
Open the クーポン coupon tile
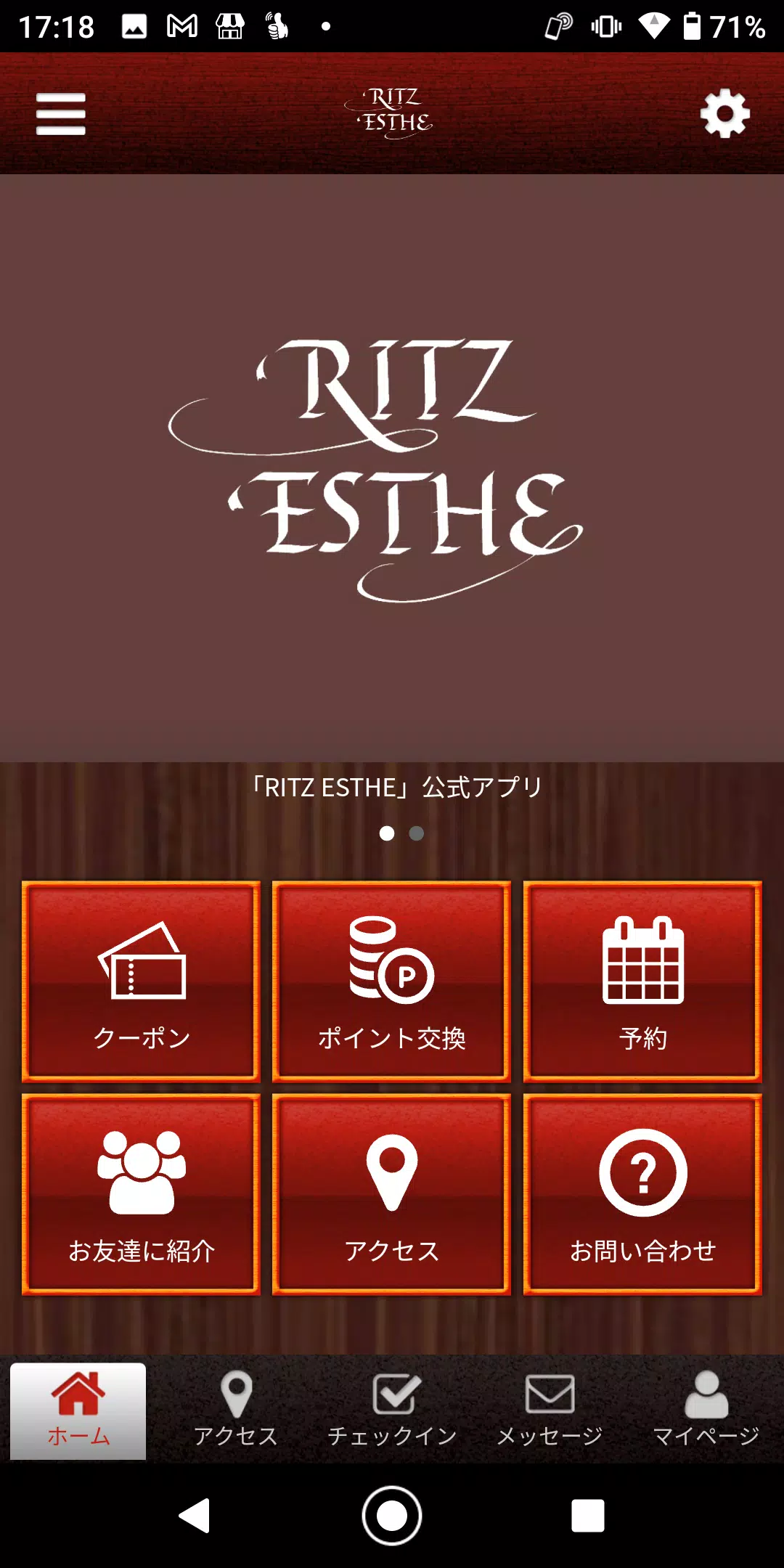[x=142, y=981]
